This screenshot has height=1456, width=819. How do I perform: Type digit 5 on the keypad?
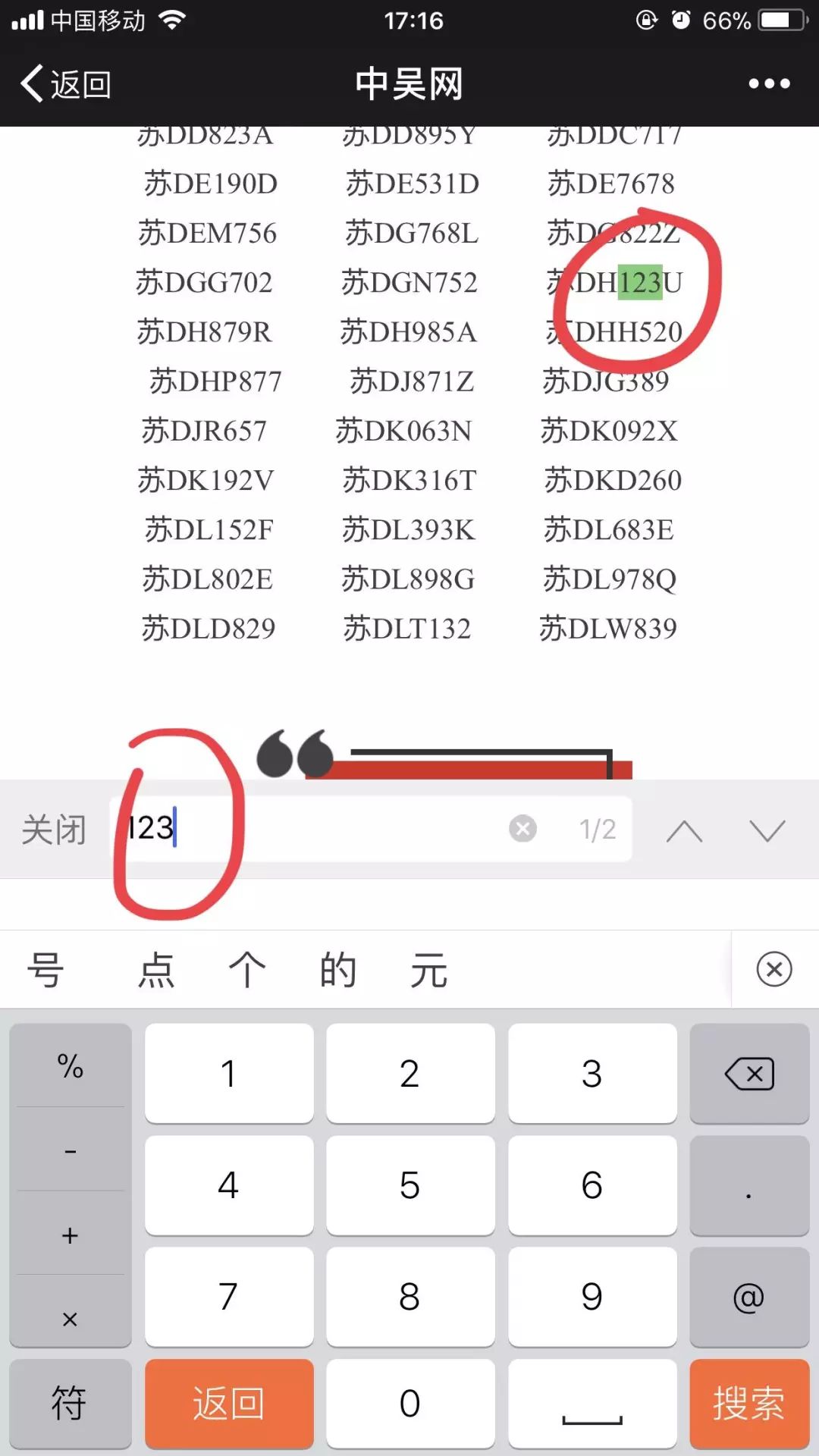point(409,1185)
